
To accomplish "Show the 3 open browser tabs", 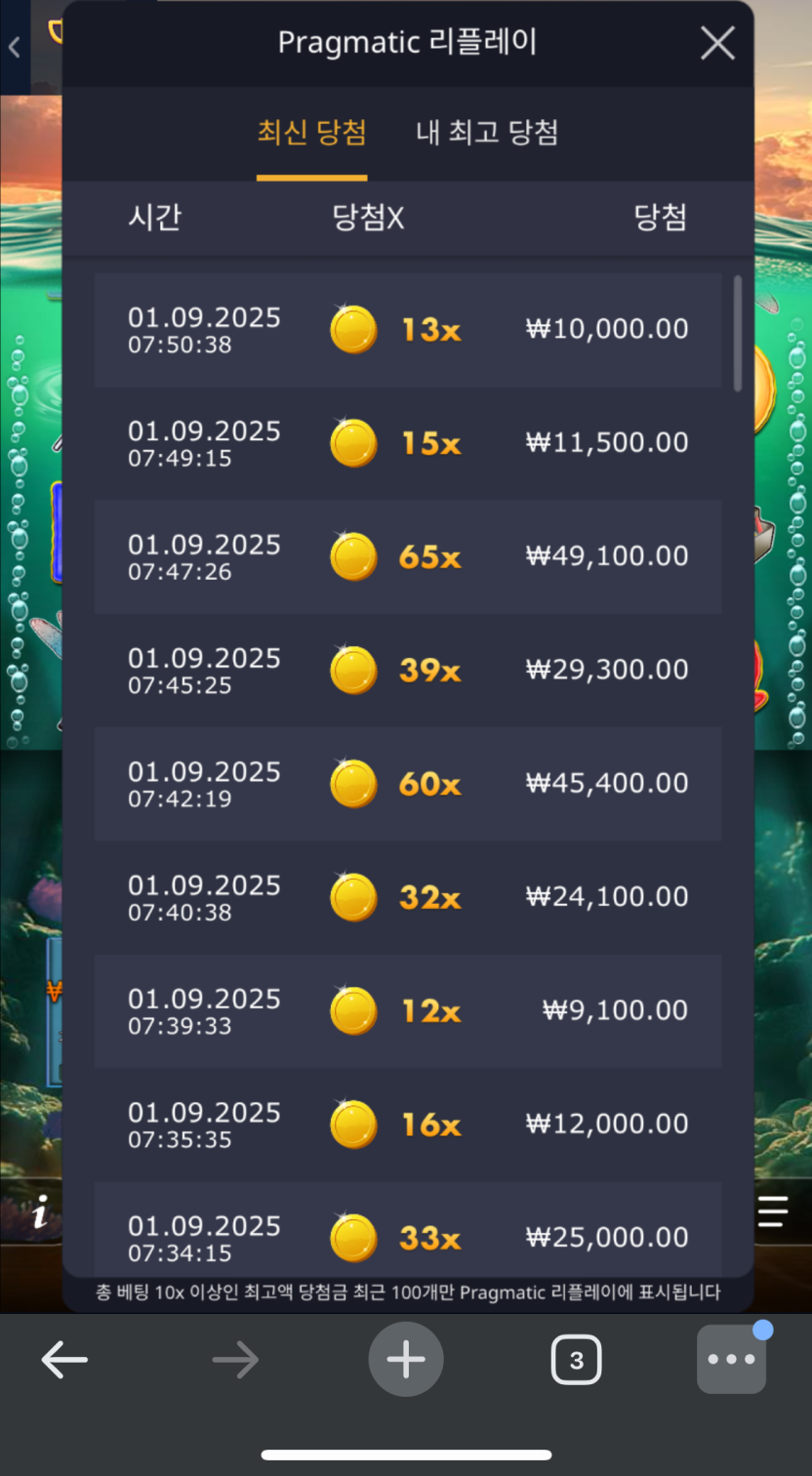I will 576,1359.
